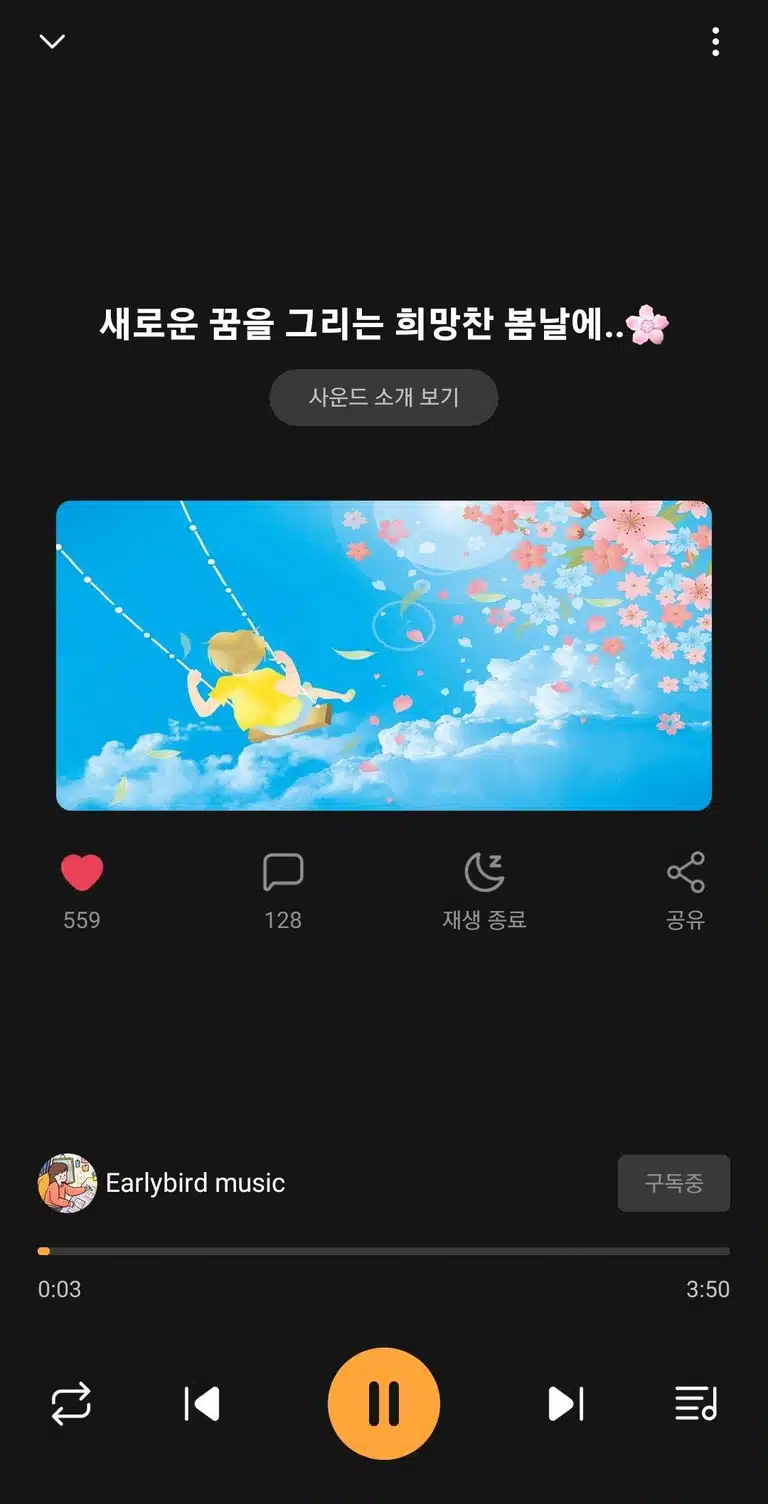Tap the middle of the playback progress bar
The width and height of the screenshot is (768, 1504).
(x=384, y=1251)
